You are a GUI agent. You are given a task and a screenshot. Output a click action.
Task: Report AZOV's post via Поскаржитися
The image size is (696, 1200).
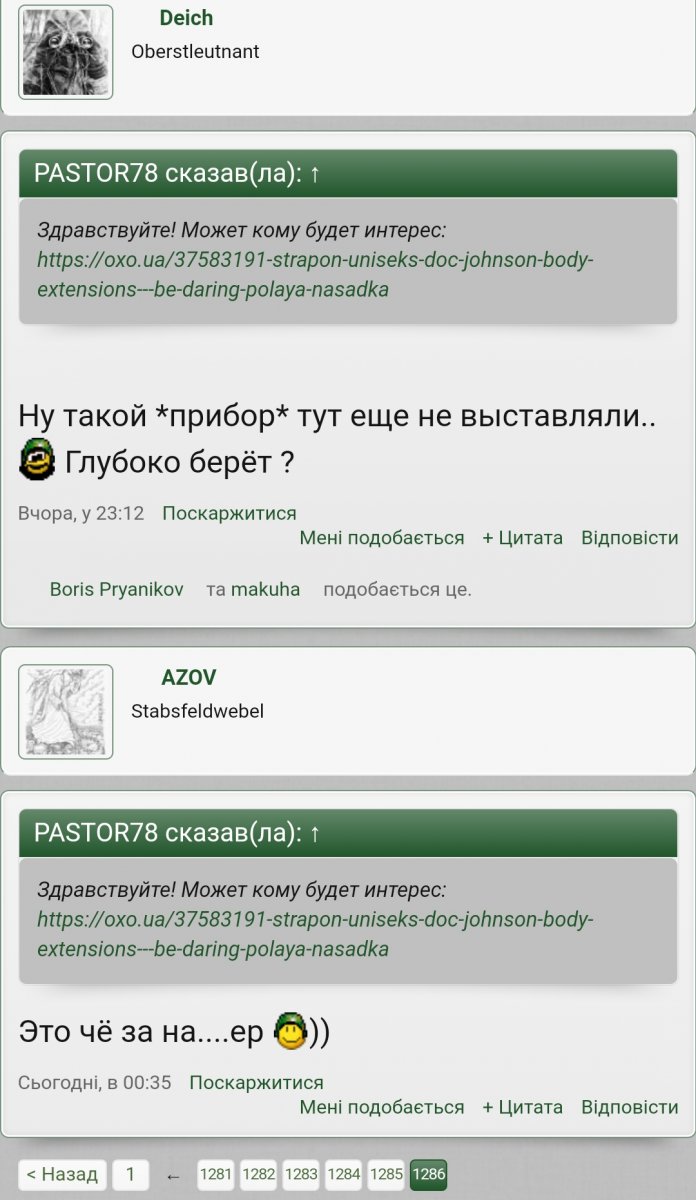coord(256,1082)
